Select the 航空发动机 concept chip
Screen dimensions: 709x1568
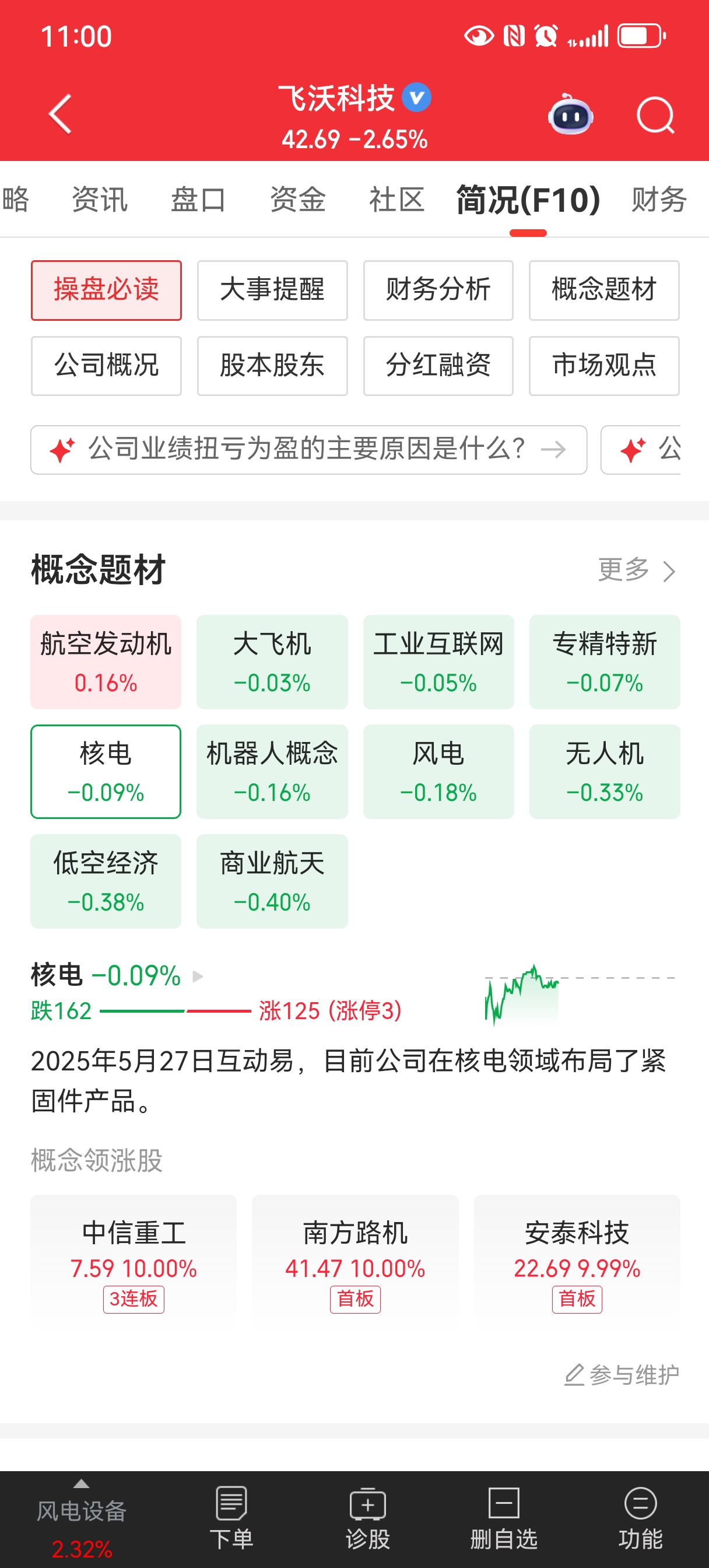click(107, 661)
